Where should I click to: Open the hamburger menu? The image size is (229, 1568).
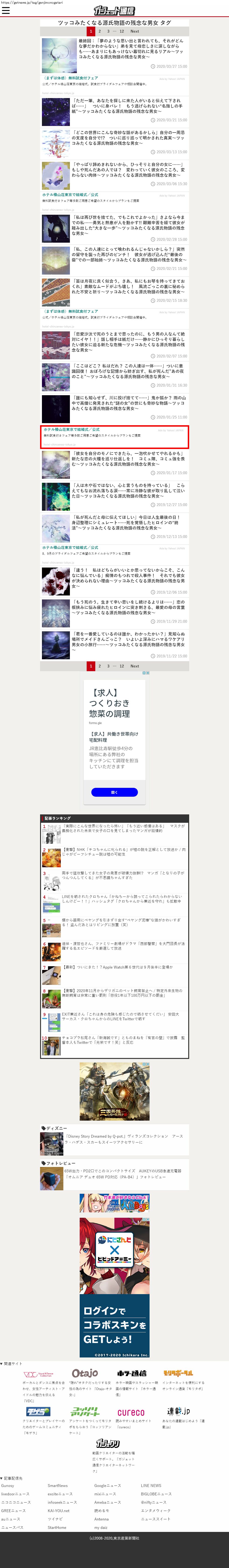(x=6, y=10)
